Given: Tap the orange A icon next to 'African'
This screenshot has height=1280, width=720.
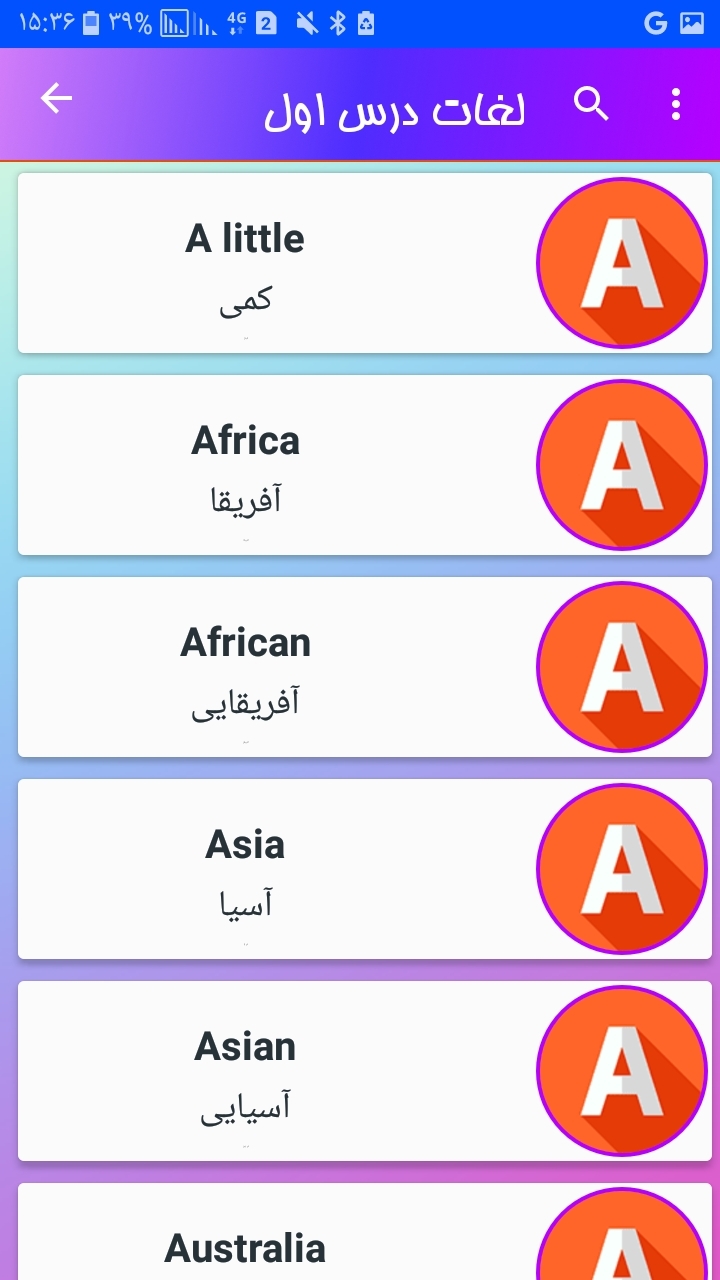Looking at the screenshot, I should point(622,667).
